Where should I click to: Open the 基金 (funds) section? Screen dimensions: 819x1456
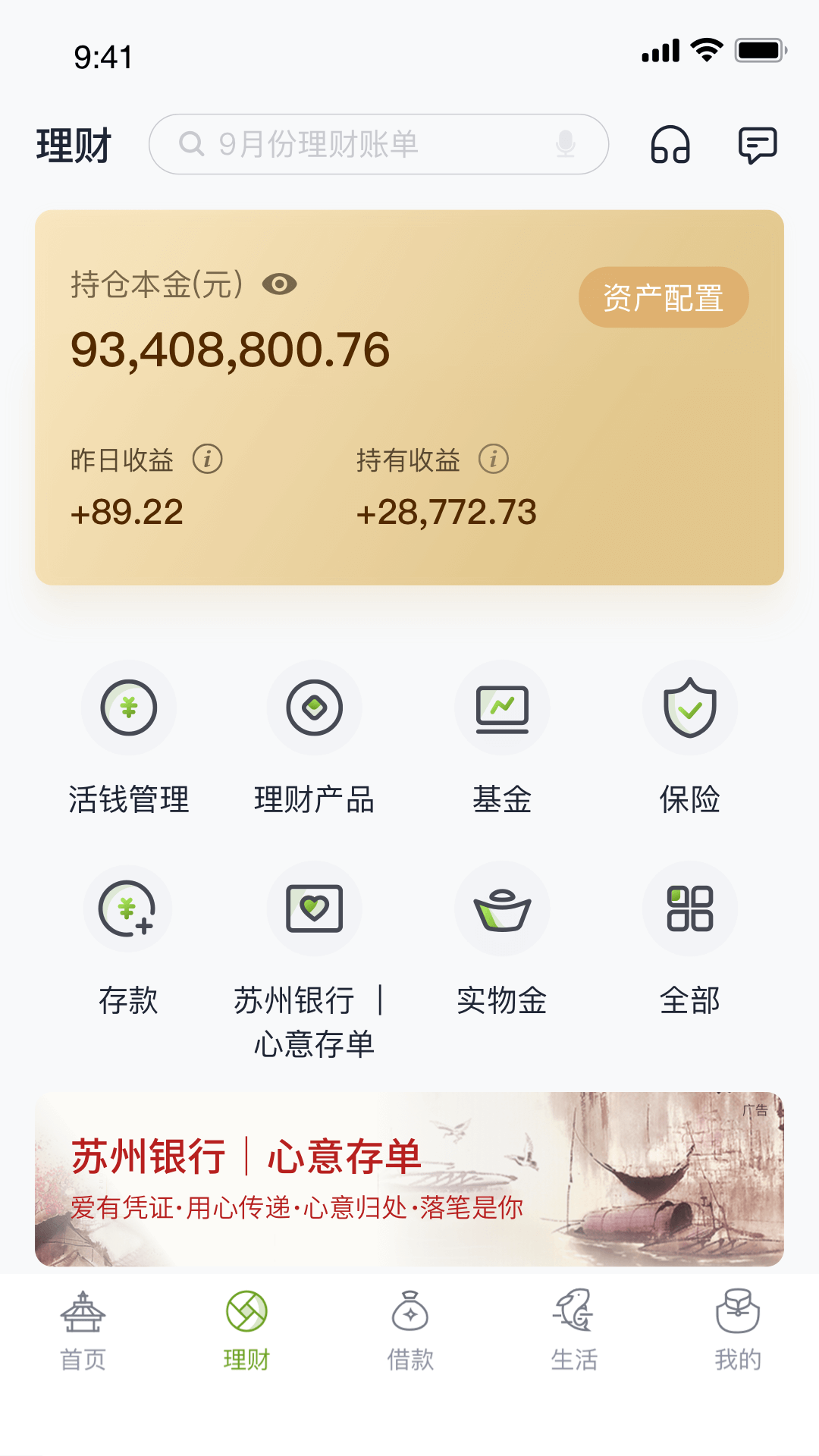(x=502, y=708)
